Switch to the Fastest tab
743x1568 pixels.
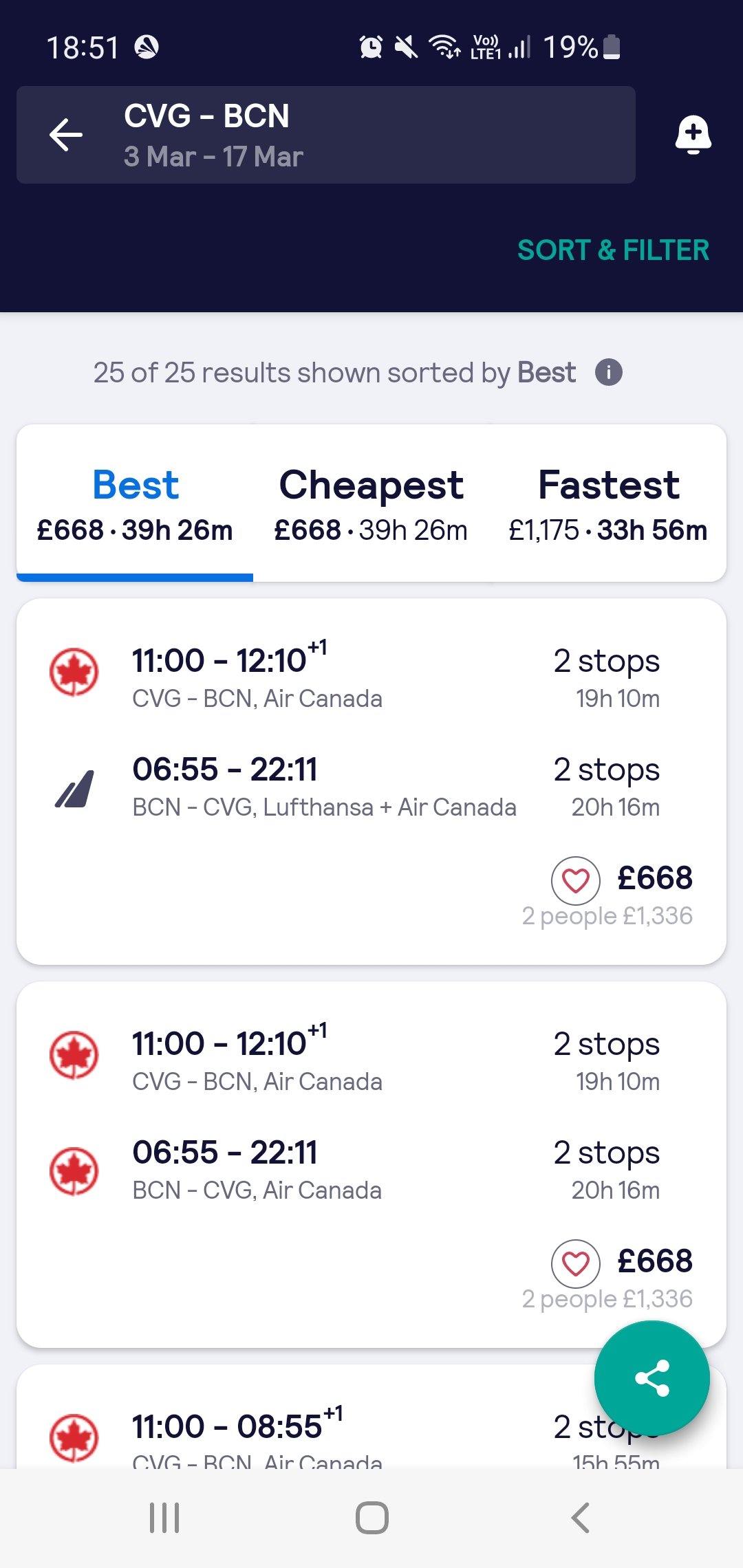[x=608, y=503]
